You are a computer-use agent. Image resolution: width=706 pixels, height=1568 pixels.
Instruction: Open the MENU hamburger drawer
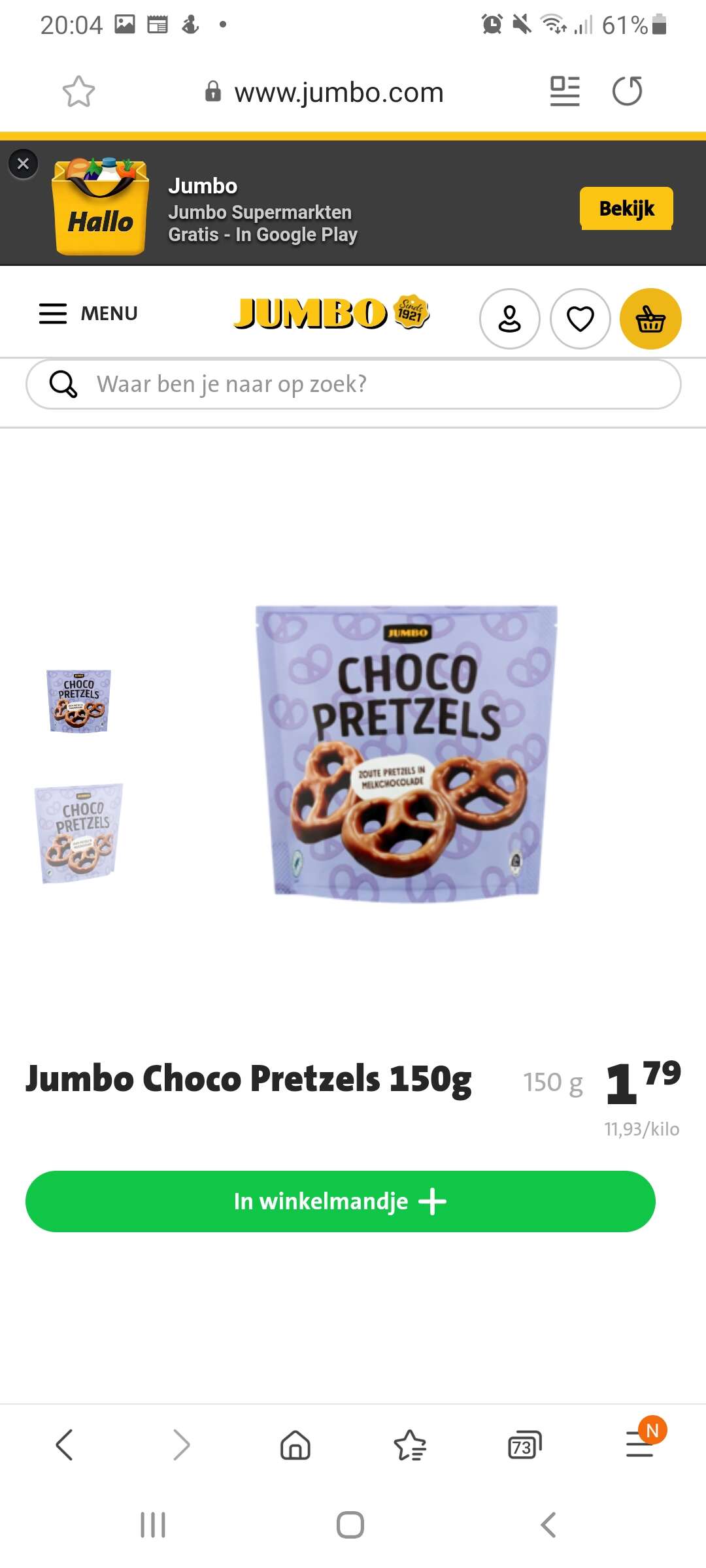click(x=88, y=314)
